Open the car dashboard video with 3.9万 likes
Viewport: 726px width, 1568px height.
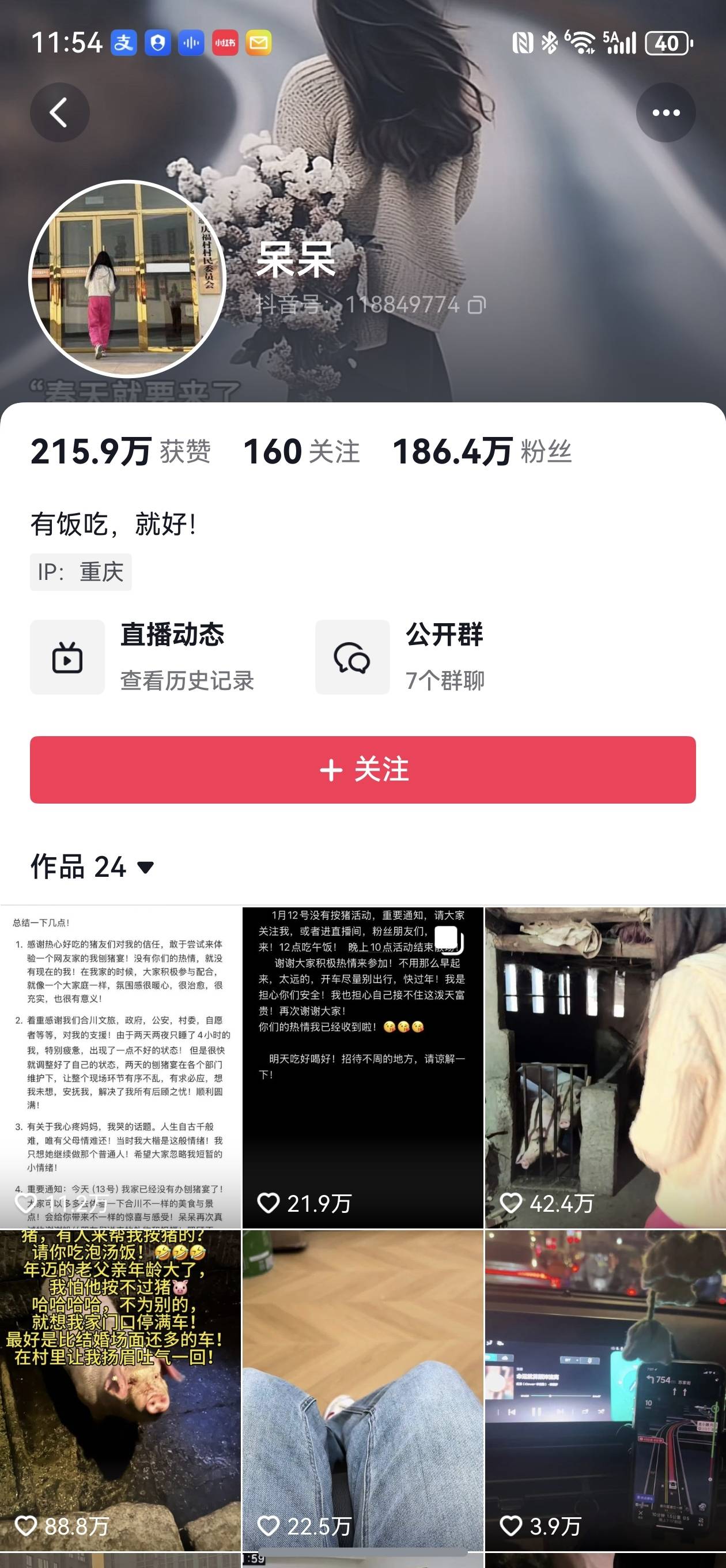click(x=605, y=1389)
